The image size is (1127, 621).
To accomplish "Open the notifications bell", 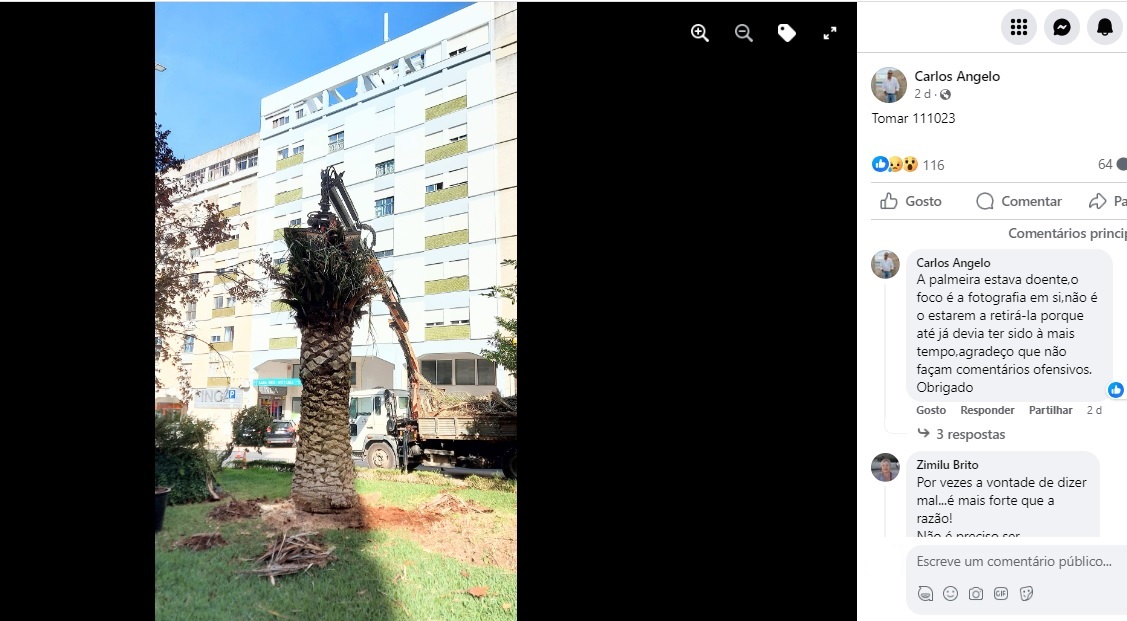I will click(1104, 27).
